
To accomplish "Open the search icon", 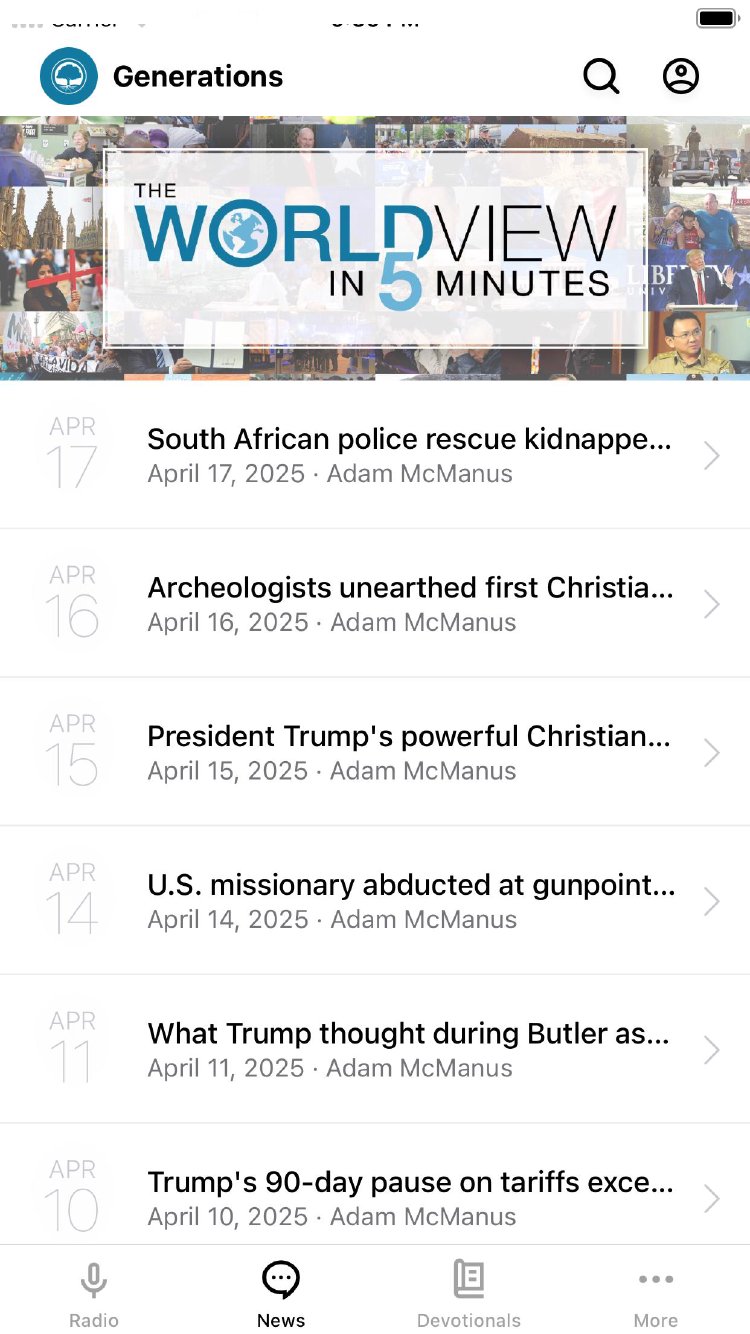I will pyautogui.click(x=601, y=76).
